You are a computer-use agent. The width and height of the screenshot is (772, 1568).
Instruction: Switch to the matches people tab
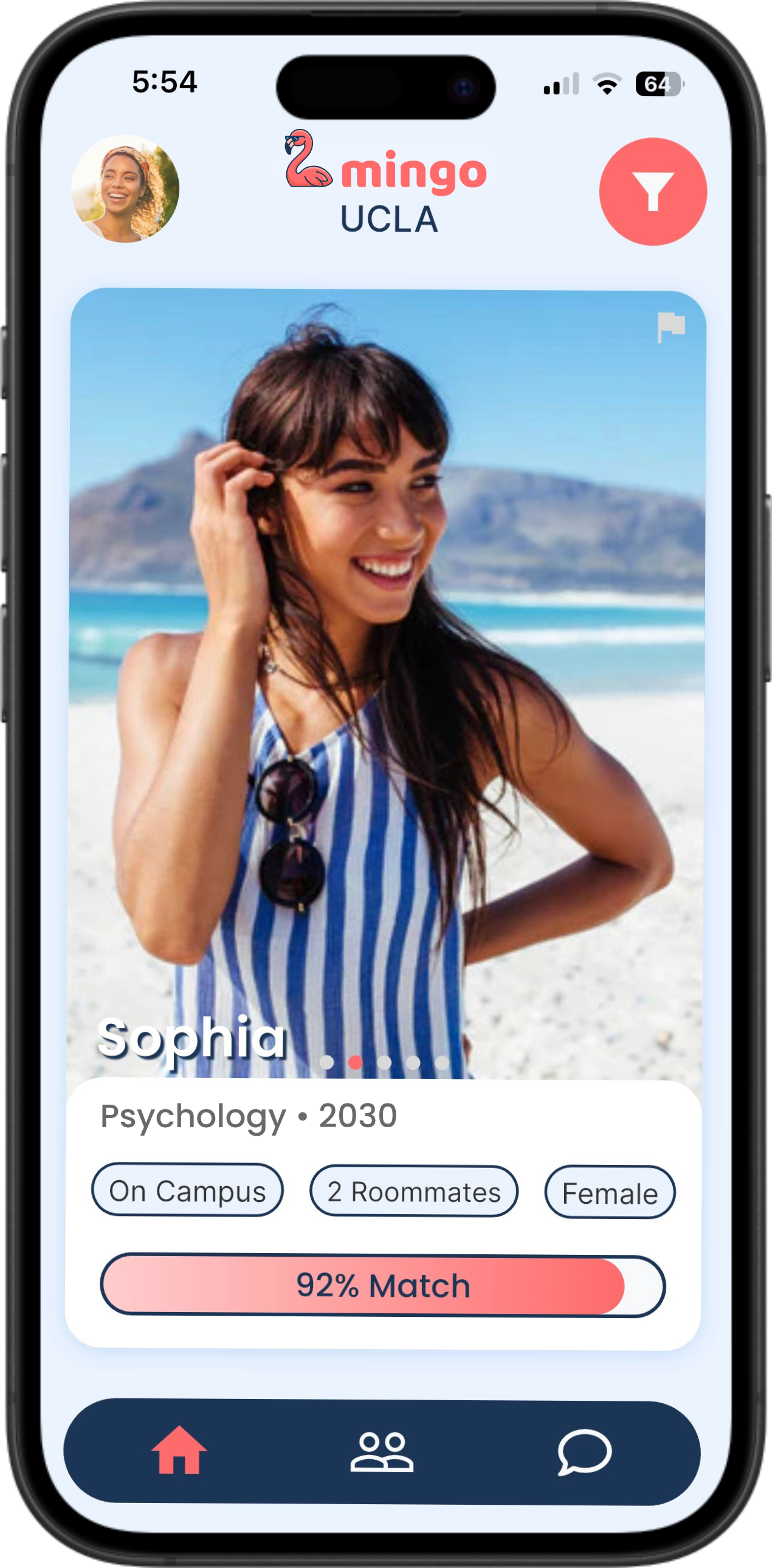coord(381,1452)
